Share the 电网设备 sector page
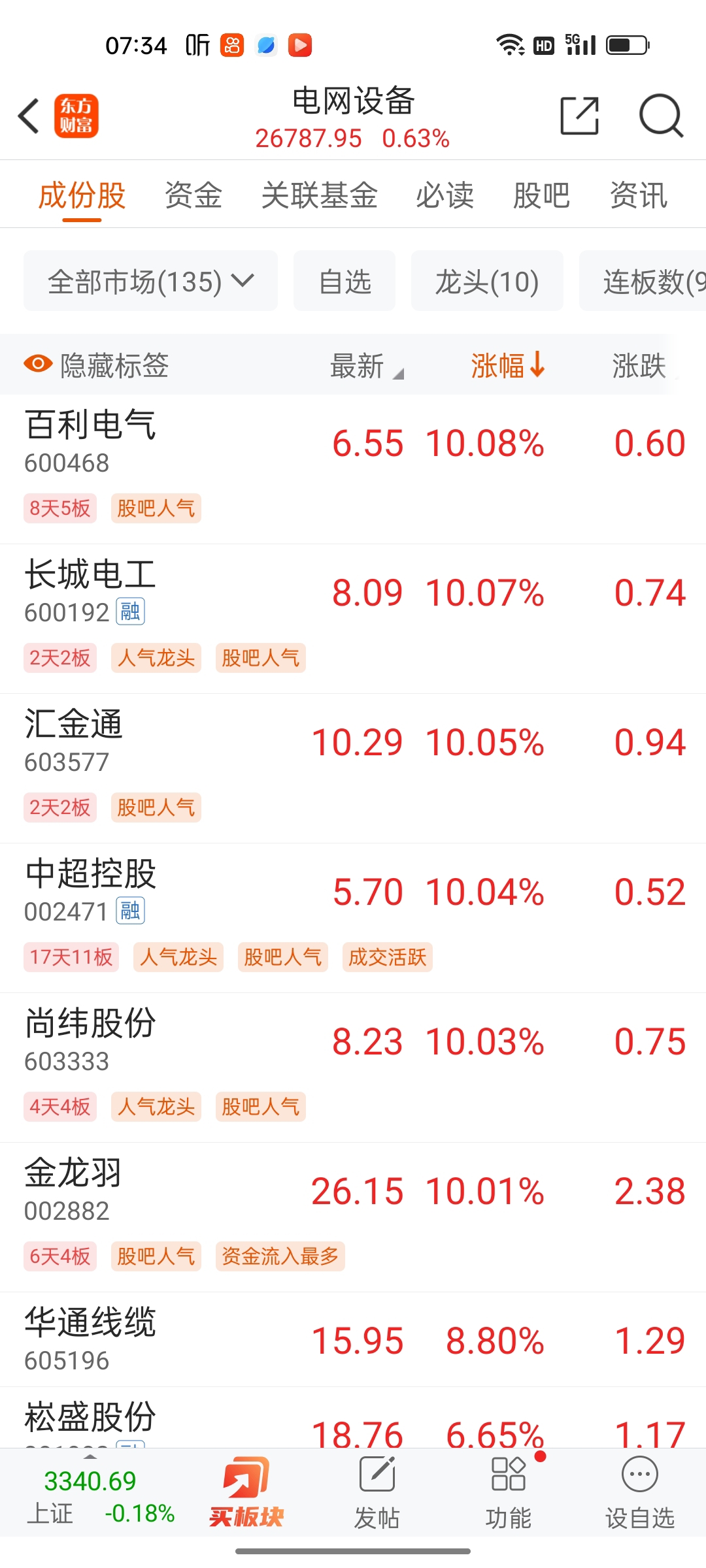The height and width of the screenshot is (1568, 706). pos(579,116)
